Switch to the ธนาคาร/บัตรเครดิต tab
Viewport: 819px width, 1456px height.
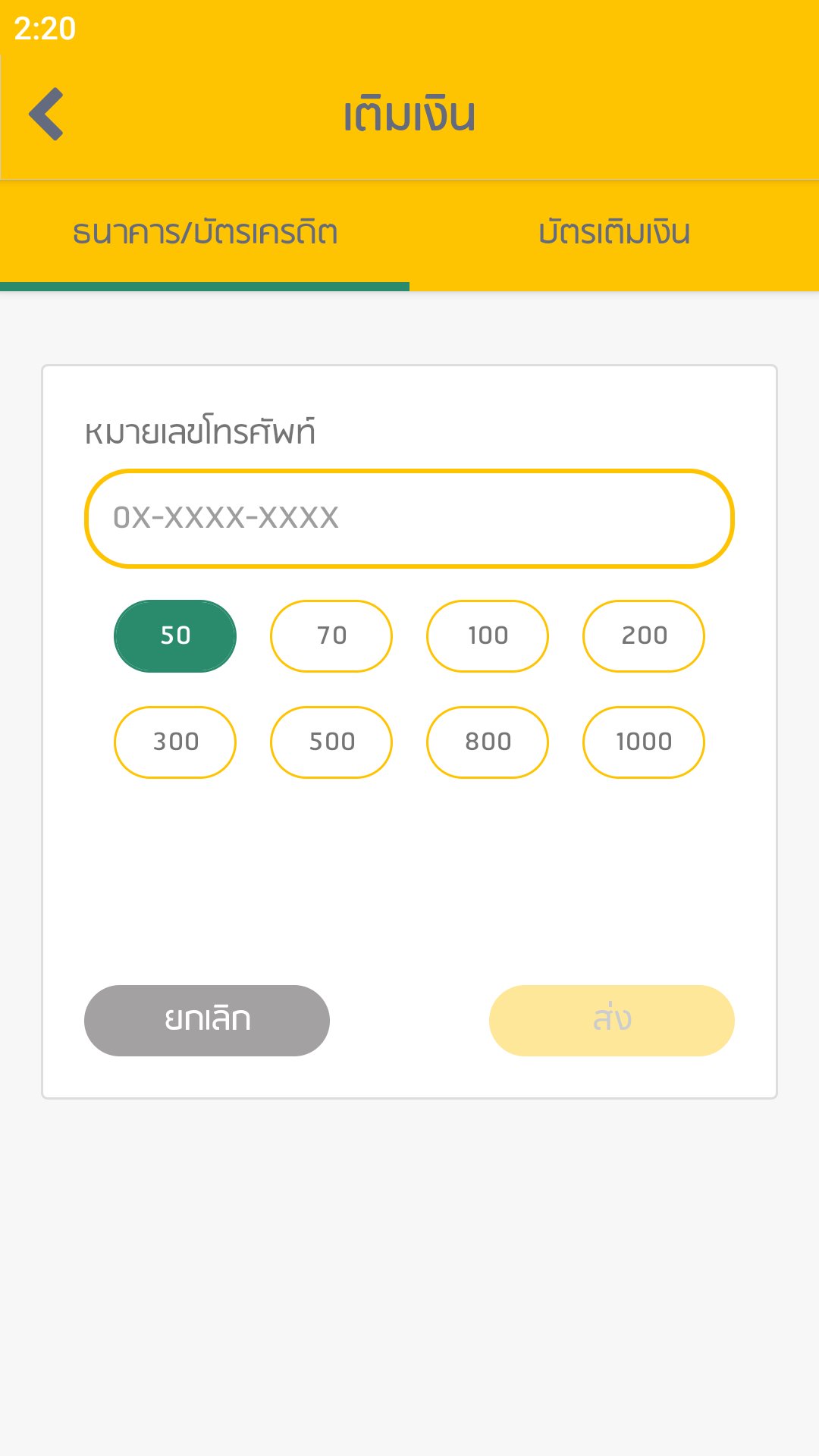[x=205, y=233]
